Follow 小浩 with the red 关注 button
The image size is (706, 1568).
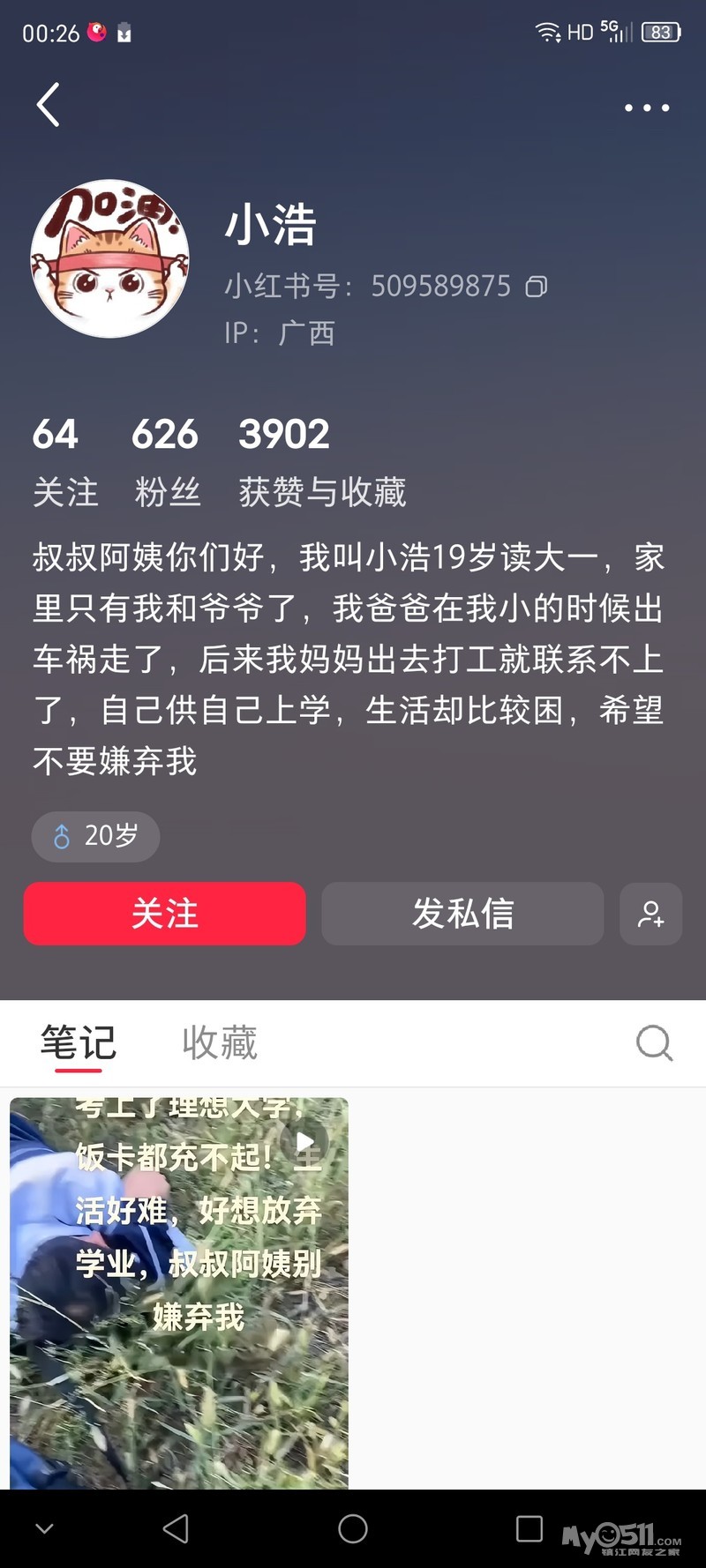click(x=165, y=914)
